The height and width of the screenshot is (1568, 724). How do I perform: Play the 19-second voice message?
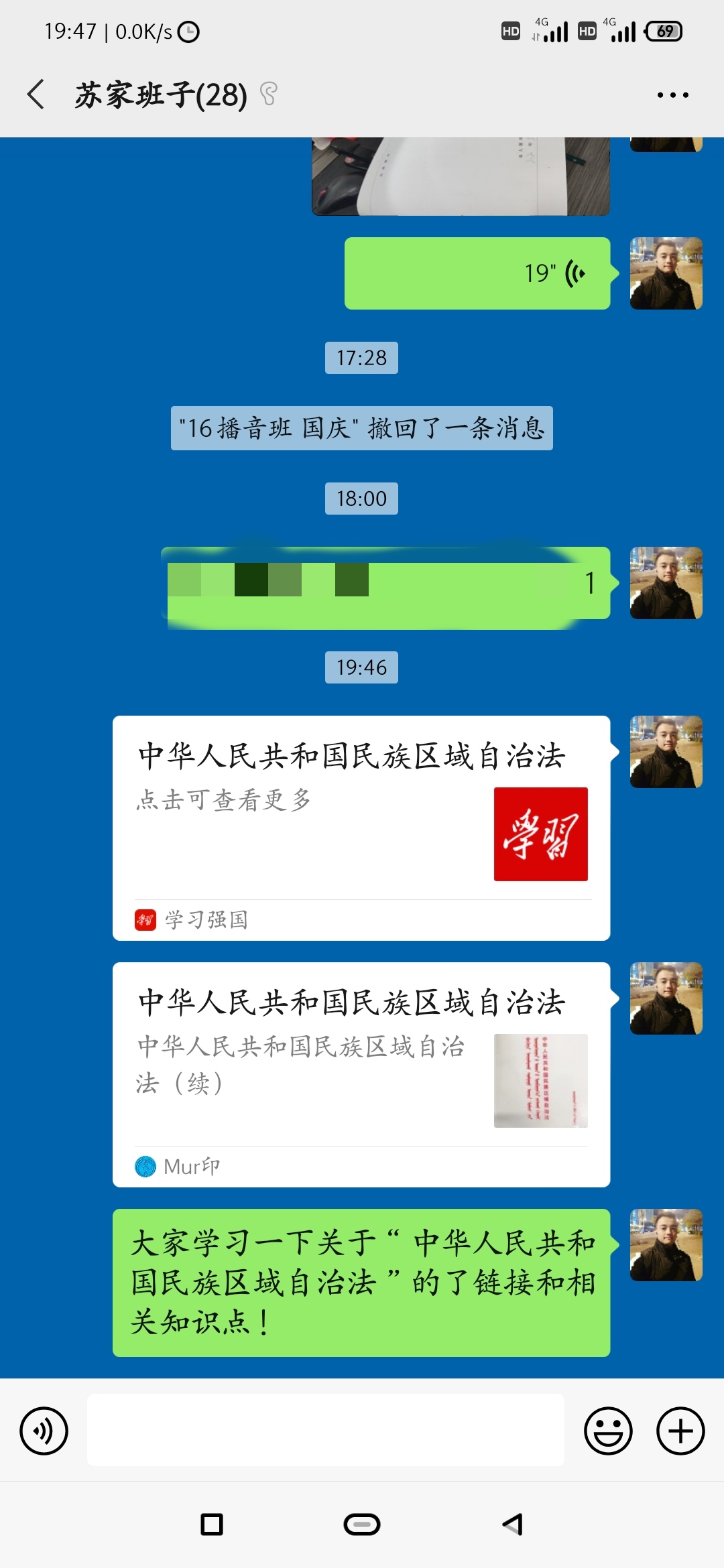[477, 273]
